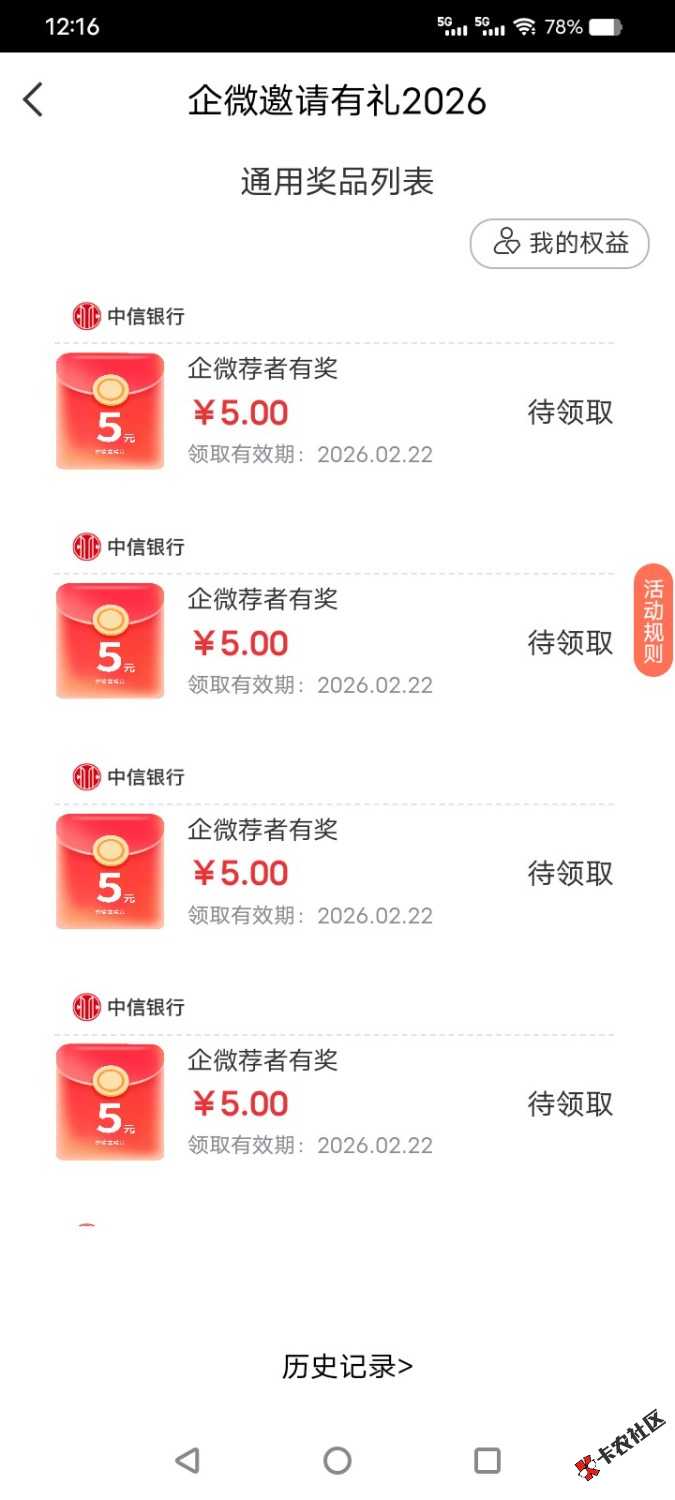The height and width of the screenshot is (1500, 675).
Task: View the 活动规则 activity rules
Action: (653, 620)
